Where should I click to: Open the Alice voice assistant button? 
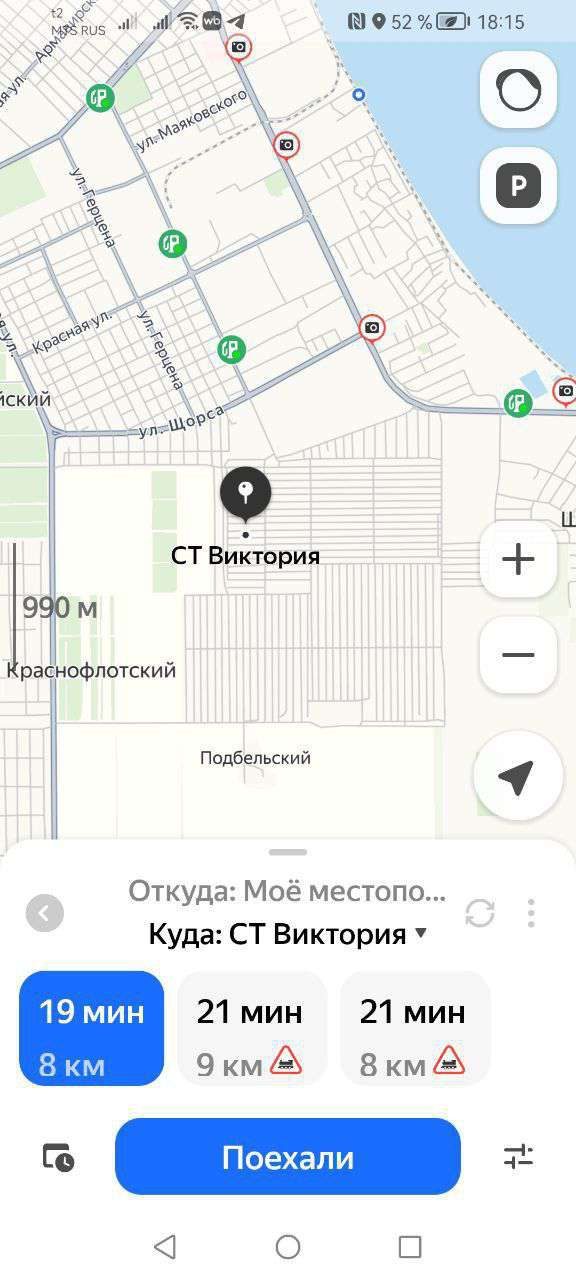click(518, 90)
